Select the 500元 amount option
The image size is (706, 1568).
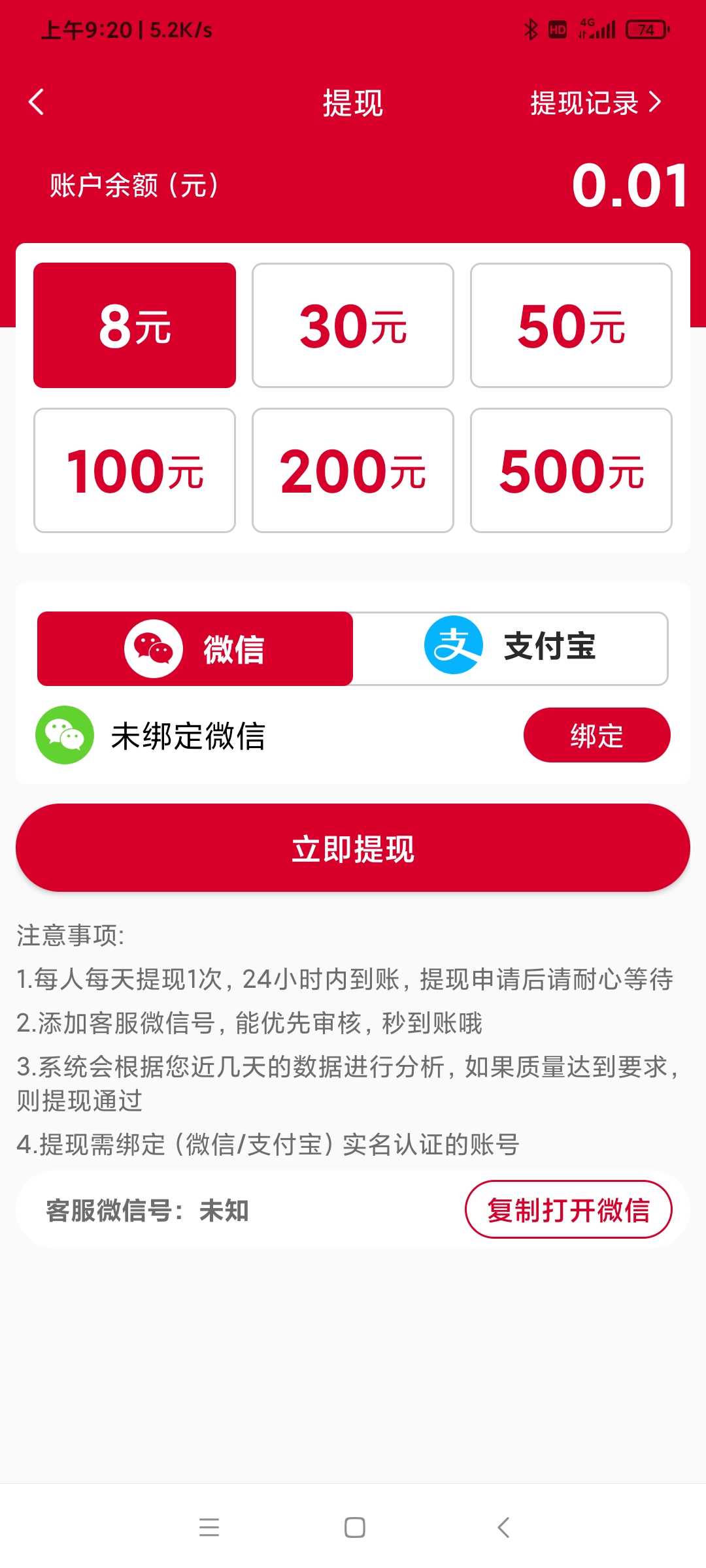[x=571, y=470]
